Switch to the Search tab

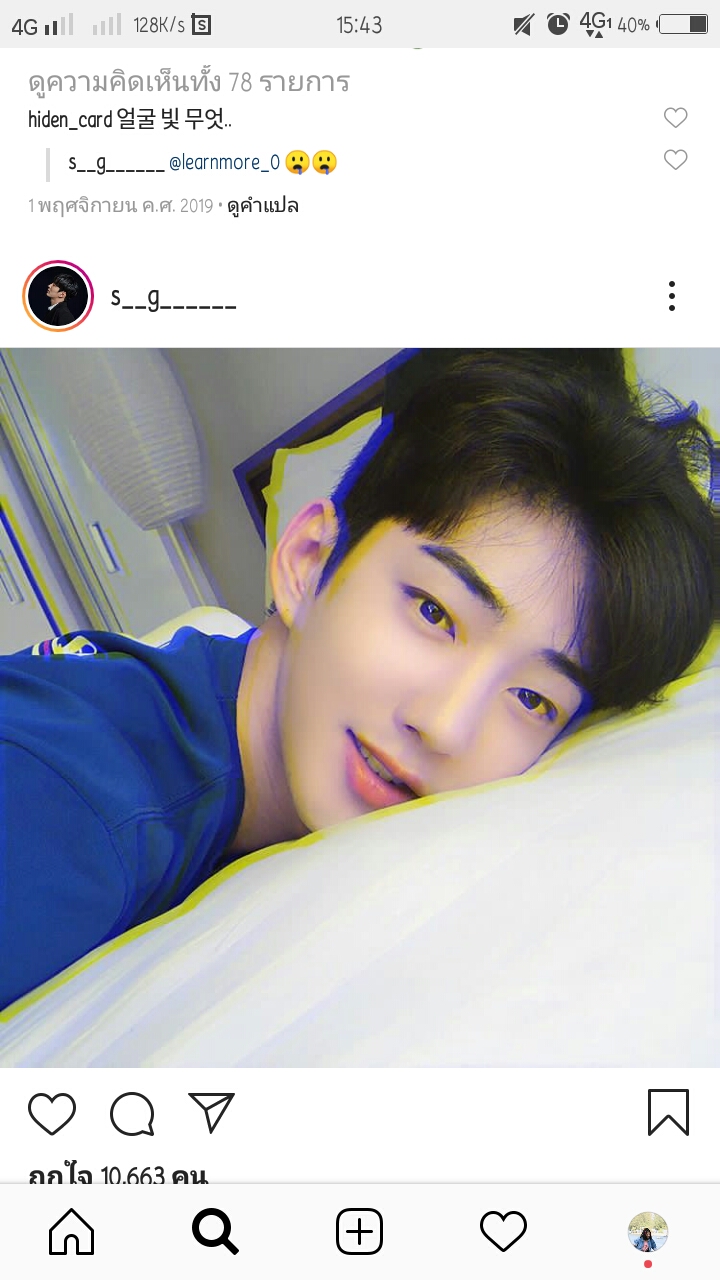pos(215,1232)
